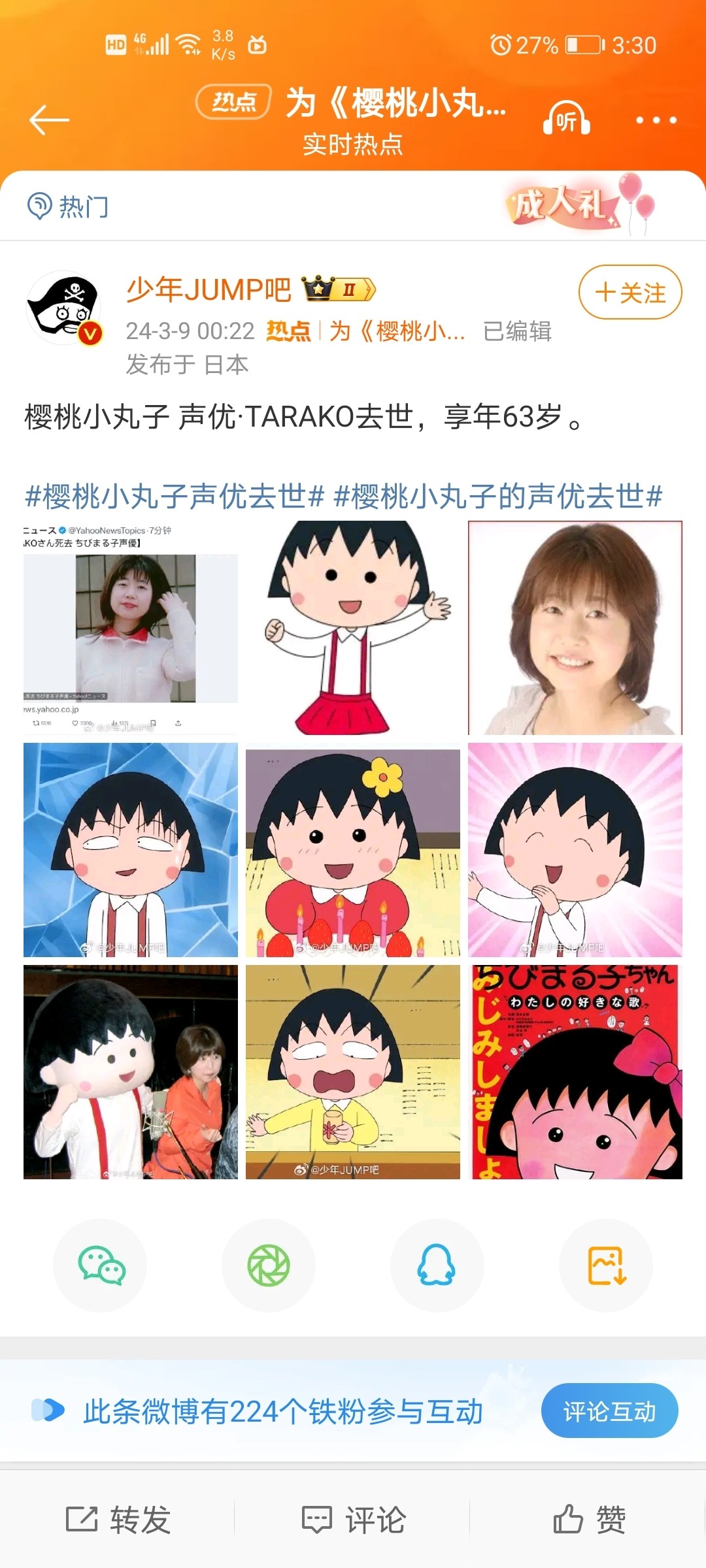Open the three-dot overflow menu
Screen dimensions: 706x1568
656,120
